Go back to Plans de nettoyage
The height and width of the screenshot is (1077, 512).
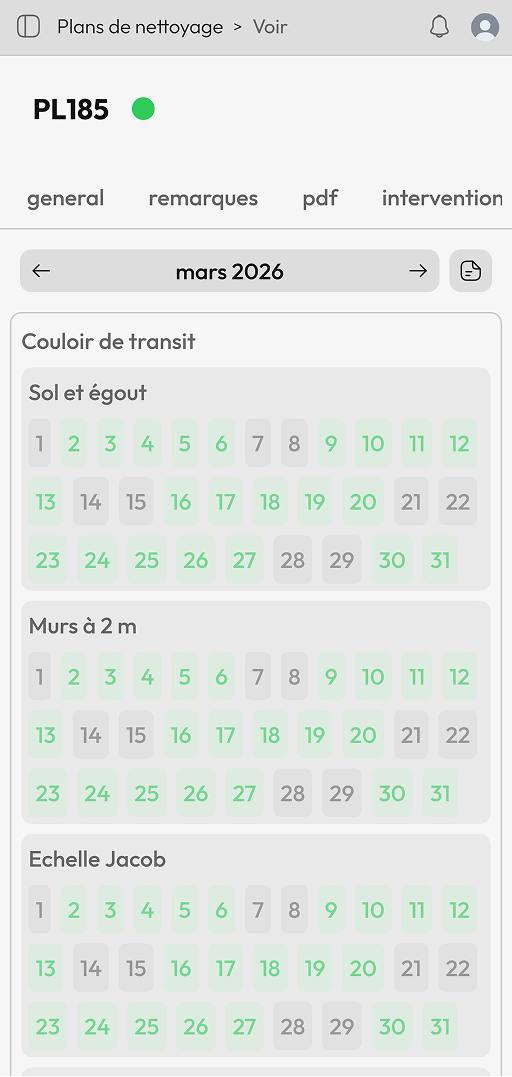140,27
